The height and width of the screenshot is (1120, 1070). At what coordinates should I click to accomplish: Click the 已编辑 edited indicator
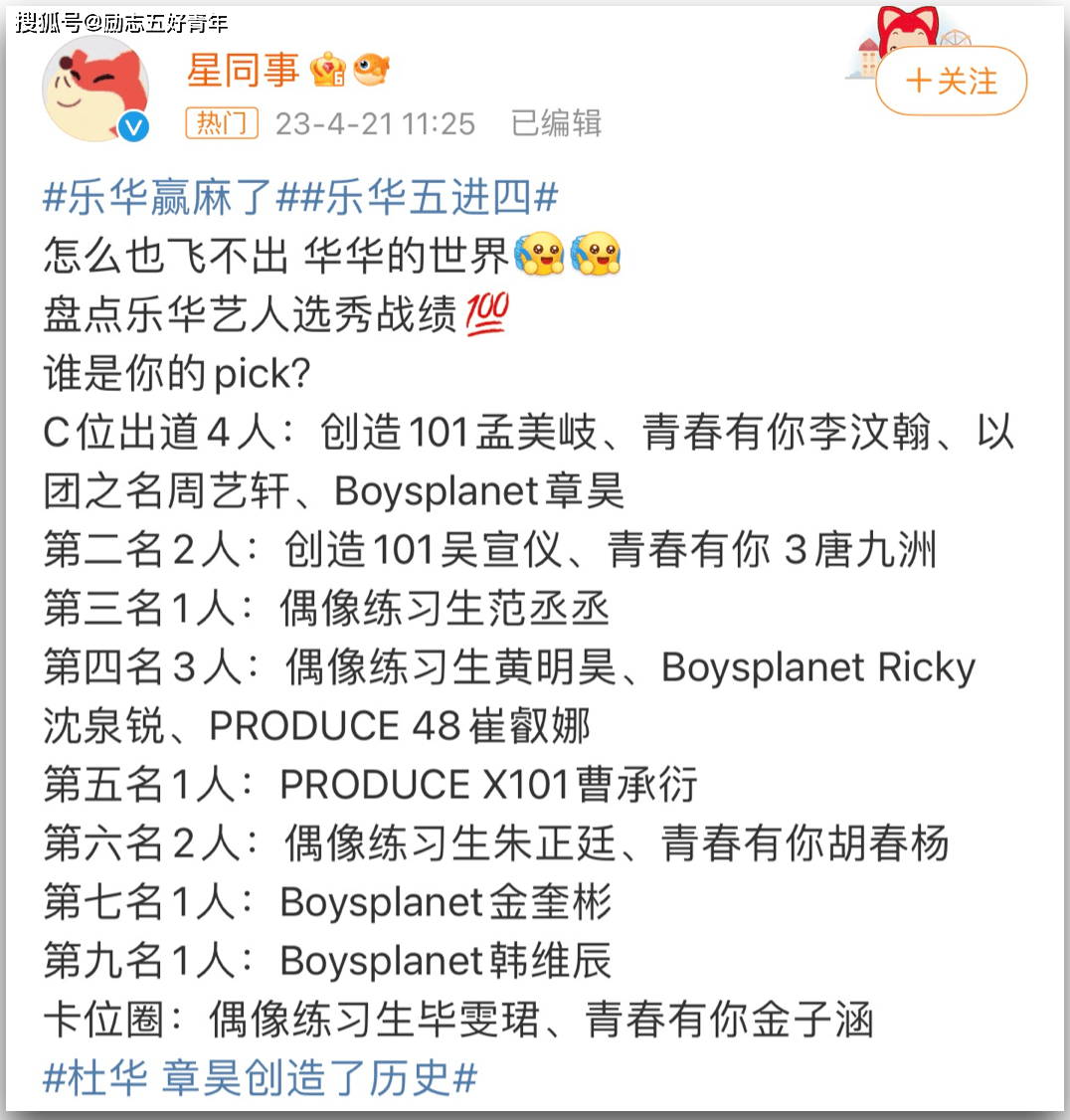[557, 125]
